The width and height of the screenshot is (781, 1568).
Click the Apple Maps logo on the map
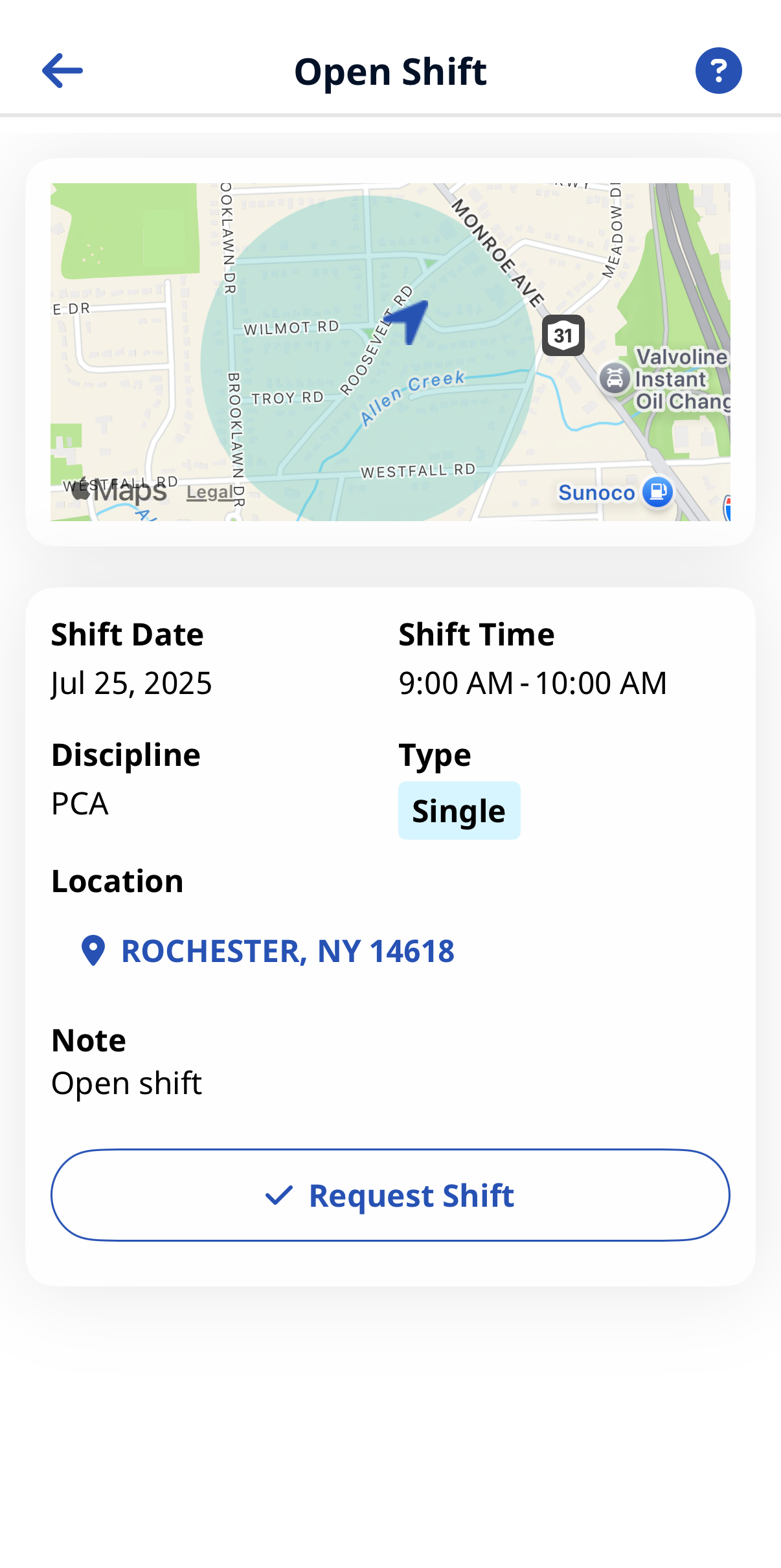(x=120, y=492)
